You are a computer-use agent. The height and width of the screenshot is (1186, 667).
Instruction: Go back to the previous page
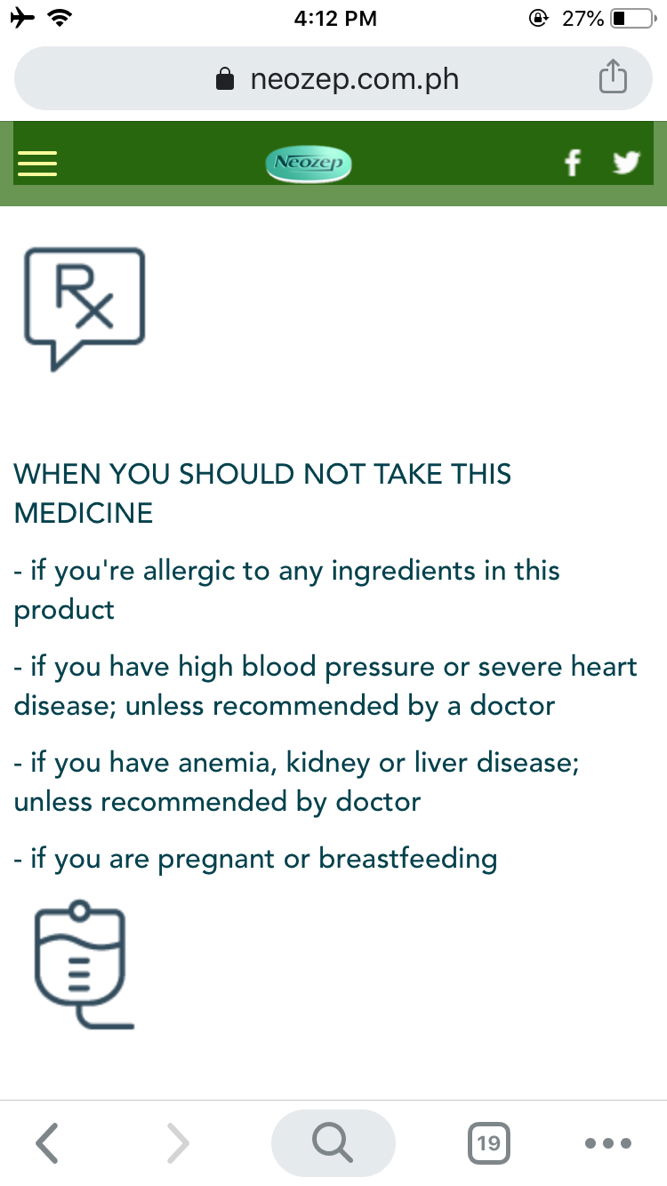click(x=46, y=1142)
